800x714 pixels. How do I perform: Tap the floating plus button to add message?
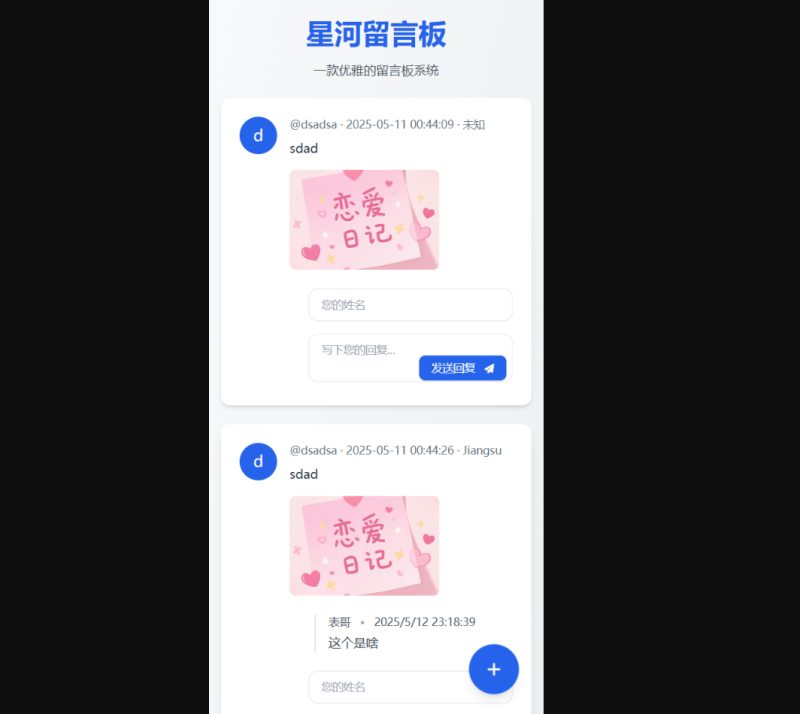pos(494,669)
